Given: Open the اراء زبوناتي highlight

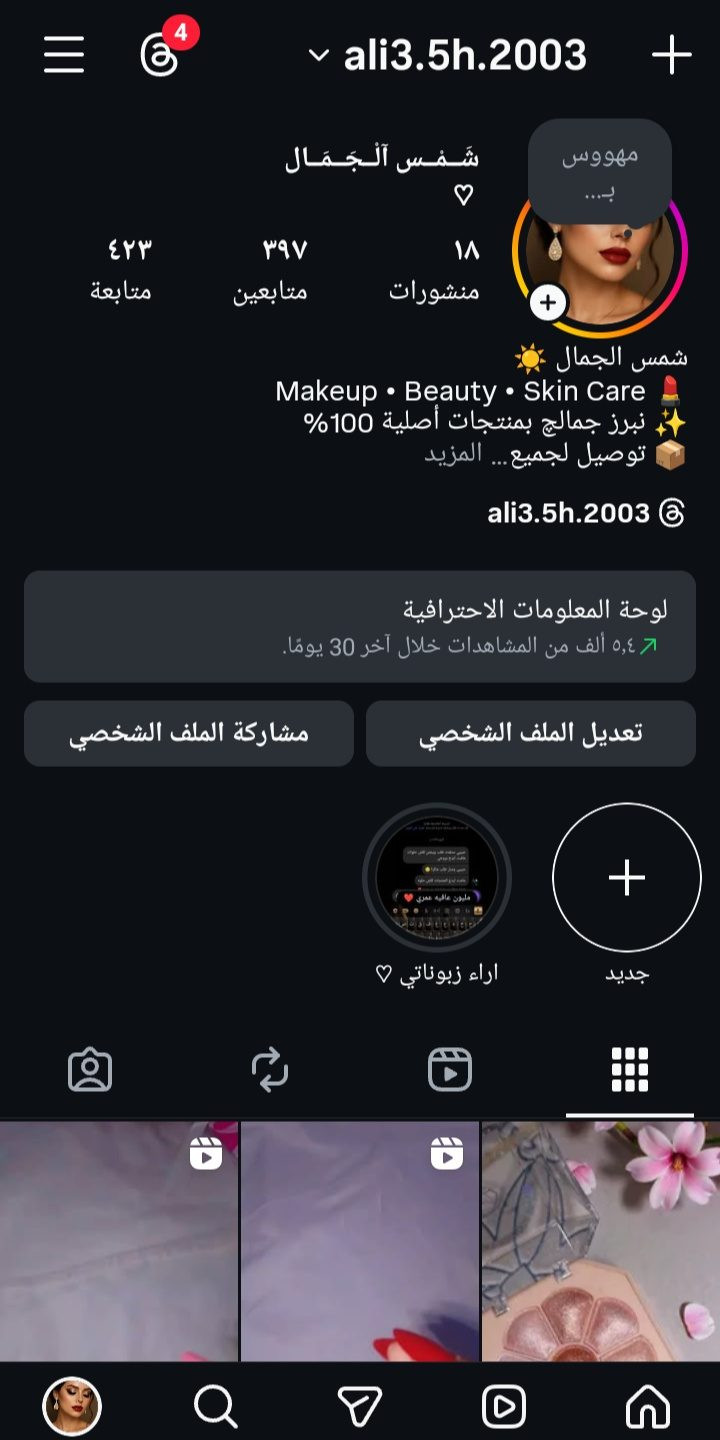Looking at the screenshot, I should click(x=437, y=878).
